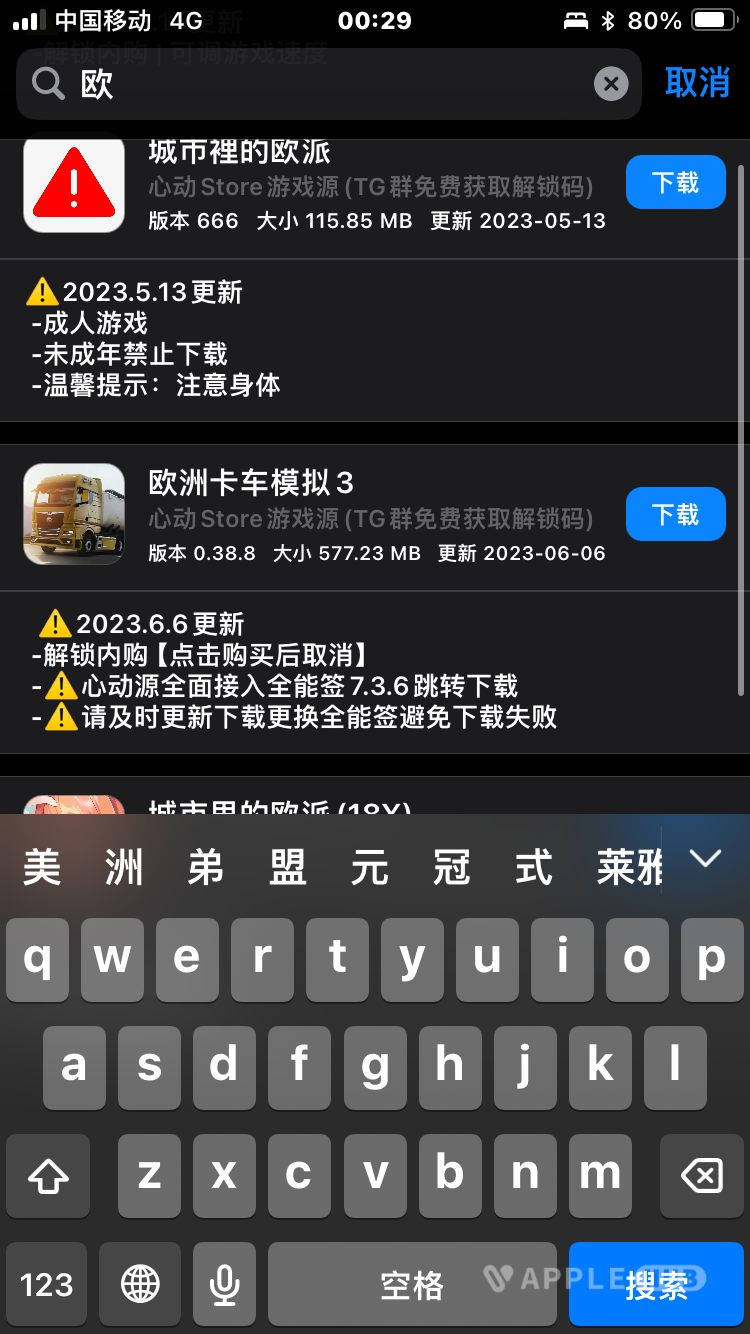
Task: Select the 冠 word suggestion
Action: (x=453, y=866)
